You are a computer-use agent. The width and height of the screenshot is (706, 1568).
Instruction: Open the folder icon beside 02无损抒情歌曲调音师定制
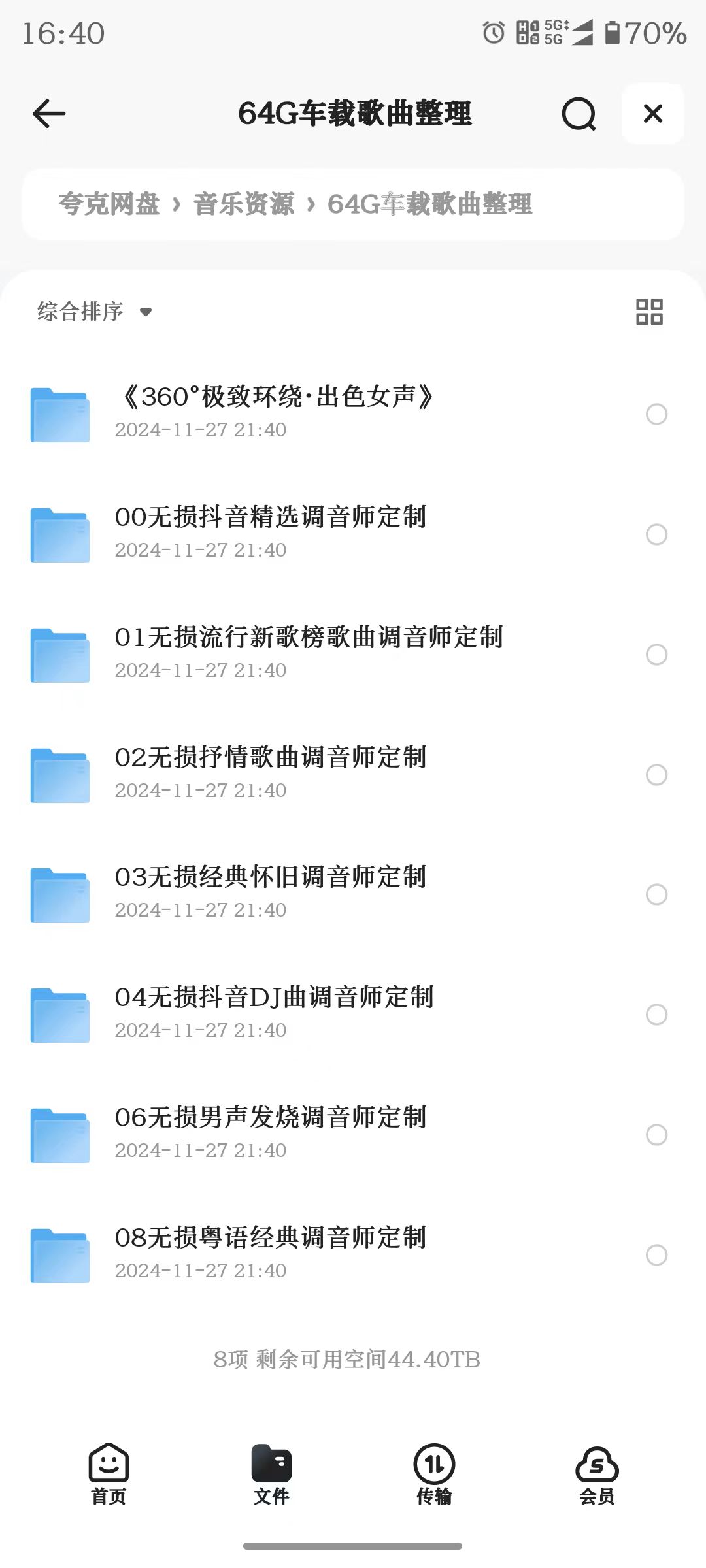pos(59,775)
